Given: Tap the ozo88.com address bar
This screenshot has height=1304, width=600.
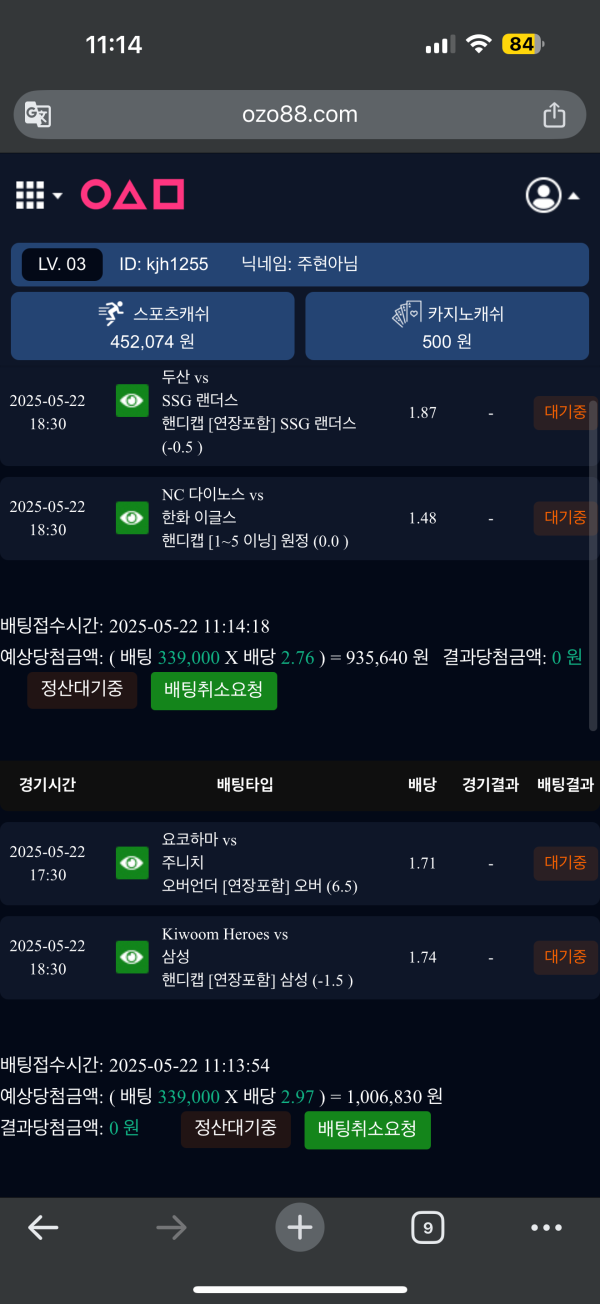Looking at the screenshot, I should 299,114.
